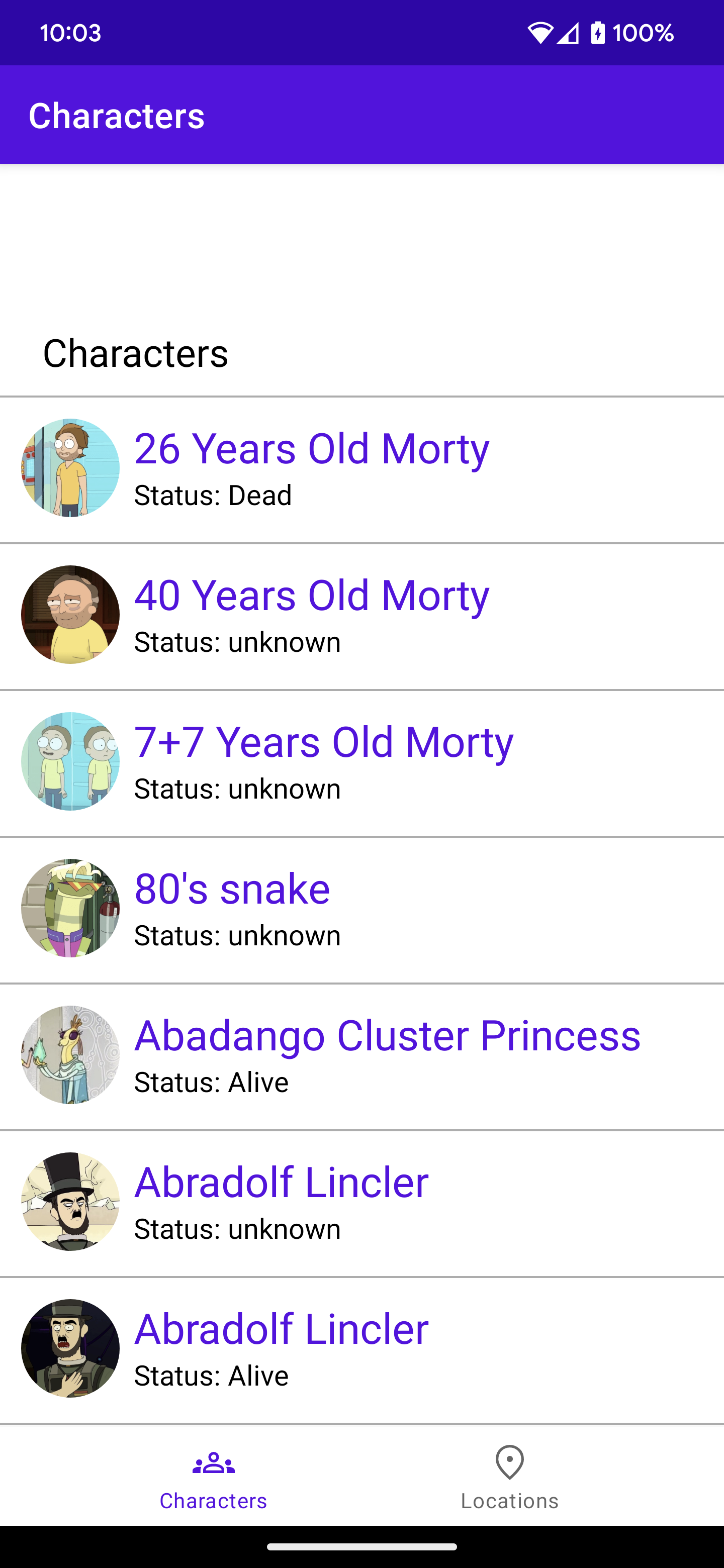This screenshot has height=1568, width=724.
Task: Open Abradolf Lincler with Alive status
Action: (x=361, y=1349)
